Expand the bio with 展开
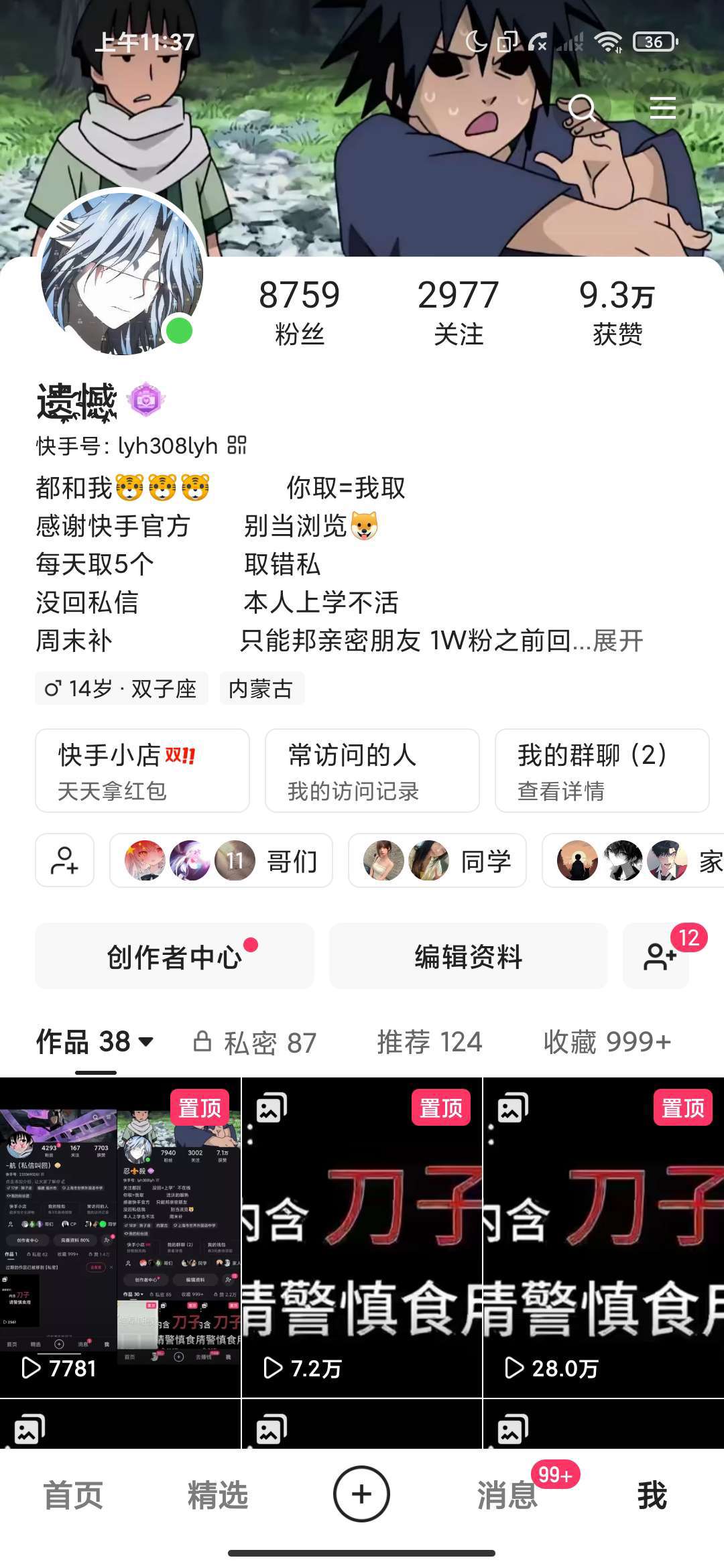 tap(618, 641)
